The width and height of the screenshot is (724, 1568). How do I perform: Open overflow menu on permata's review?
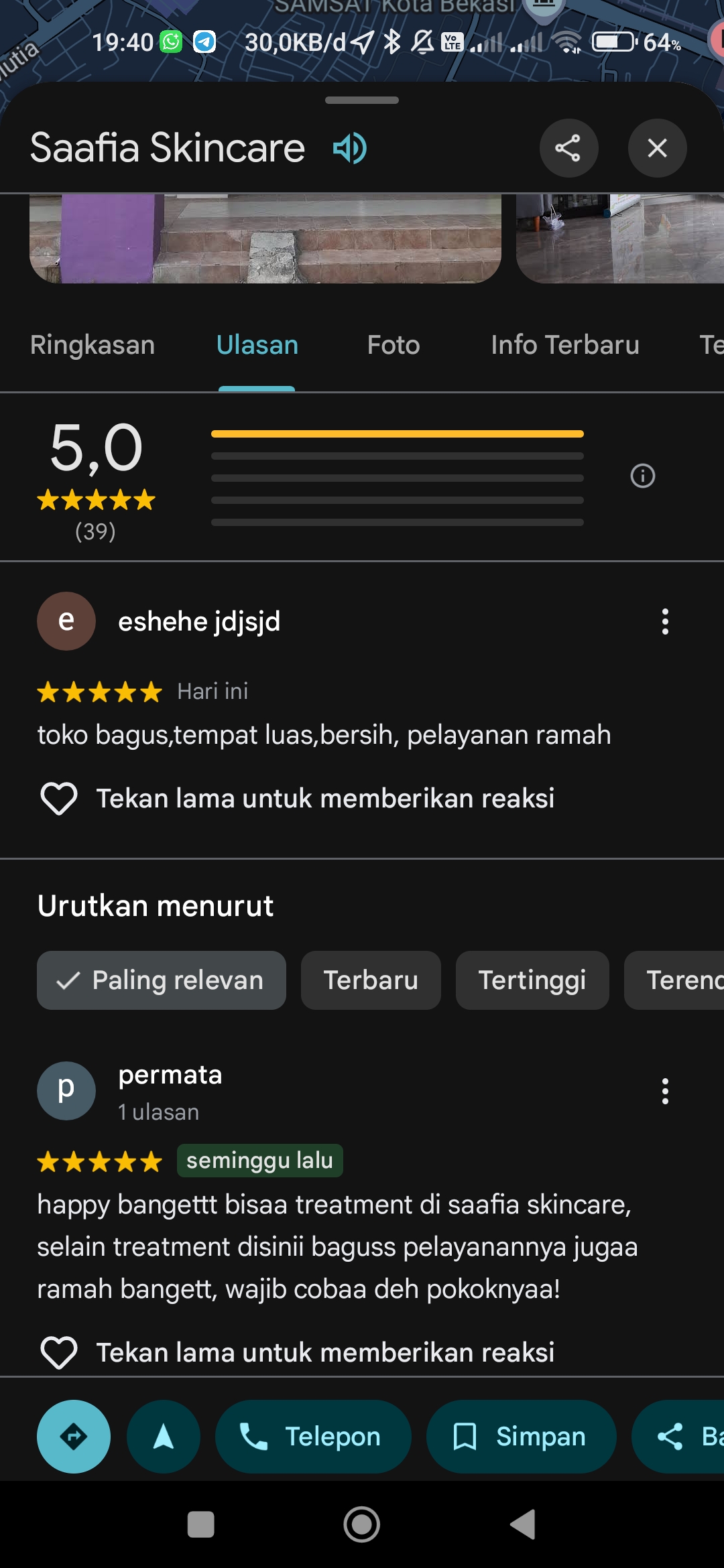pos(665,1091)
